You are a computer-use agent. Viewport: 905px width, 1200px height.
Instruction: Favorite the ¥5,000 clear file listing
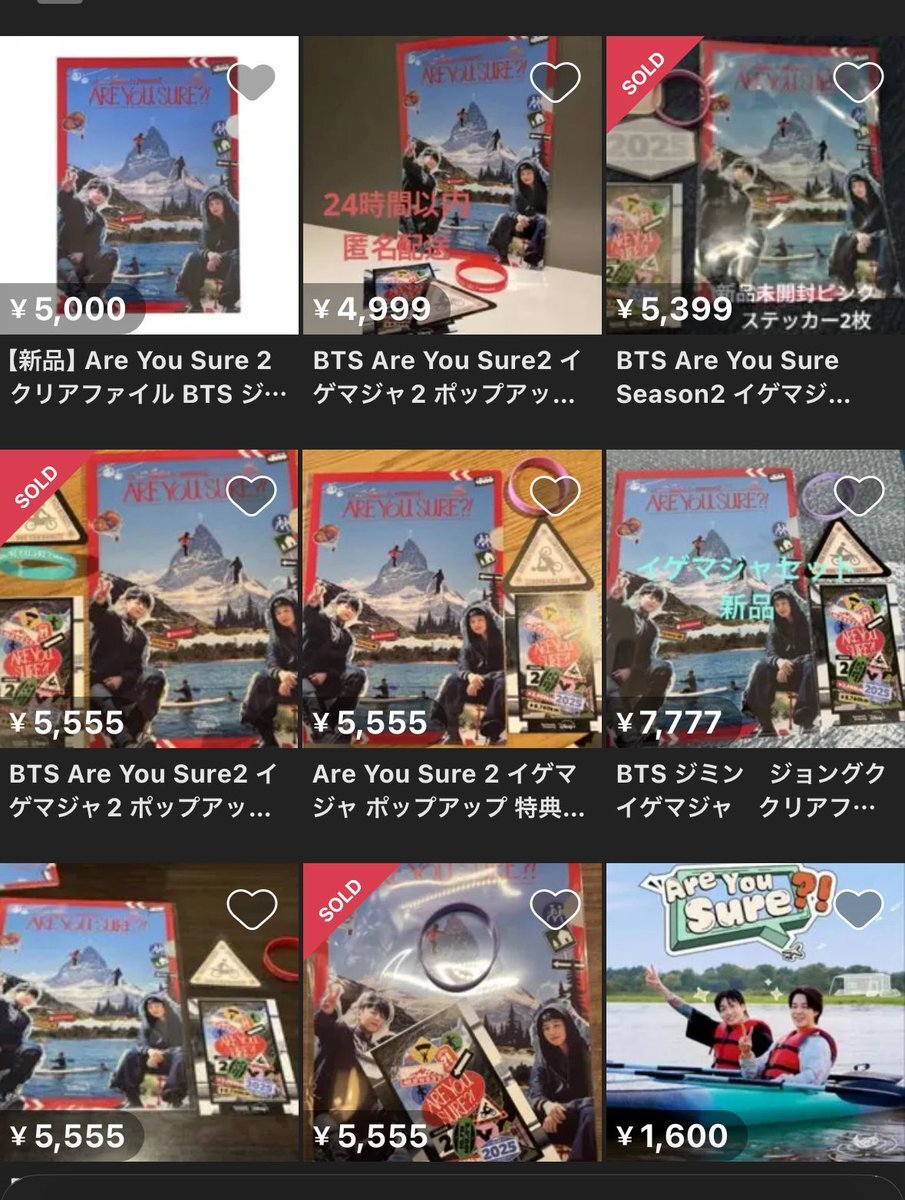[x=251, y=82]
